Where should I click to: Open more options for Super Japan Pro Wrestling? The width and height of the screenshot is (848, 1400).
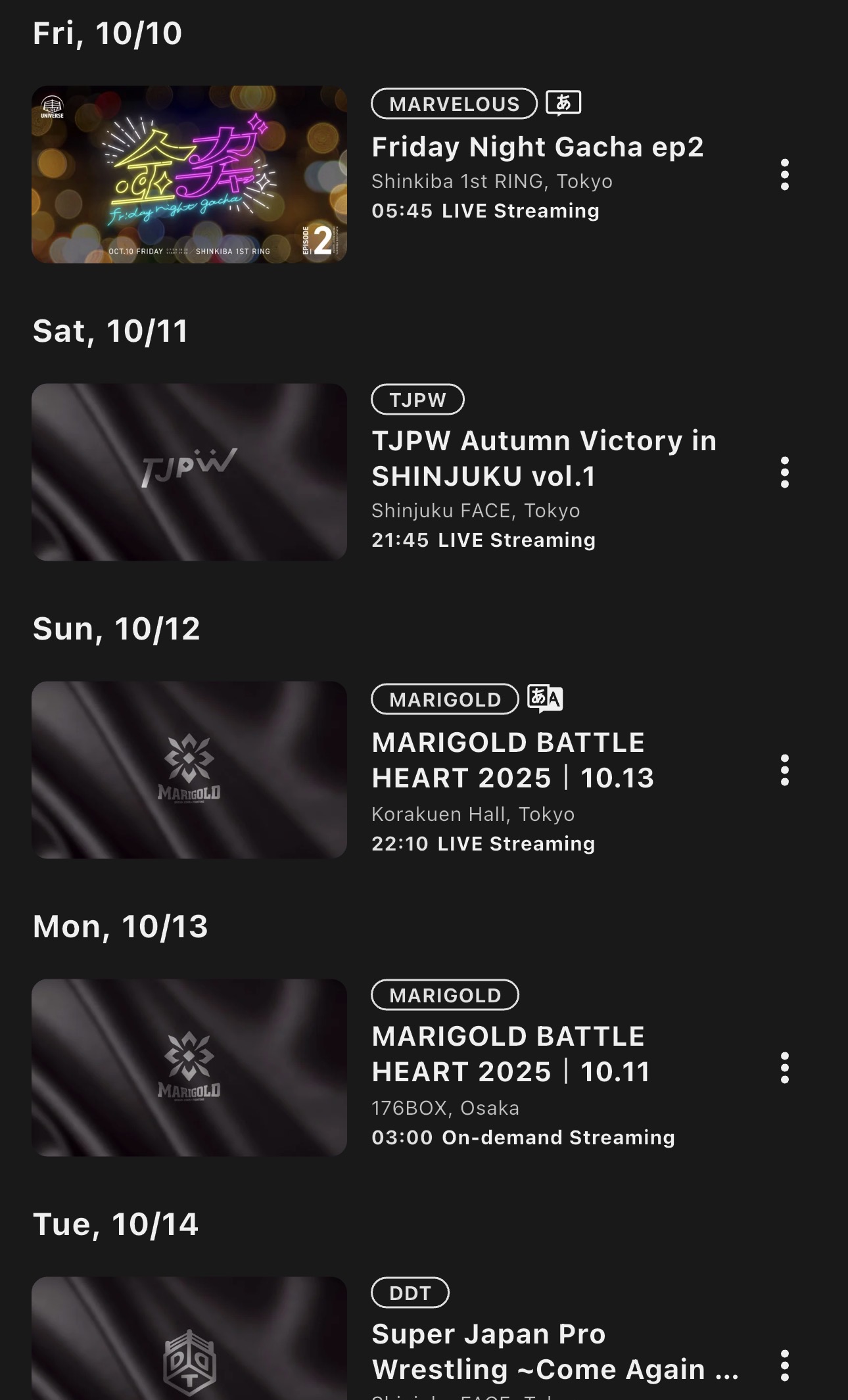[x=784, y=1366]
